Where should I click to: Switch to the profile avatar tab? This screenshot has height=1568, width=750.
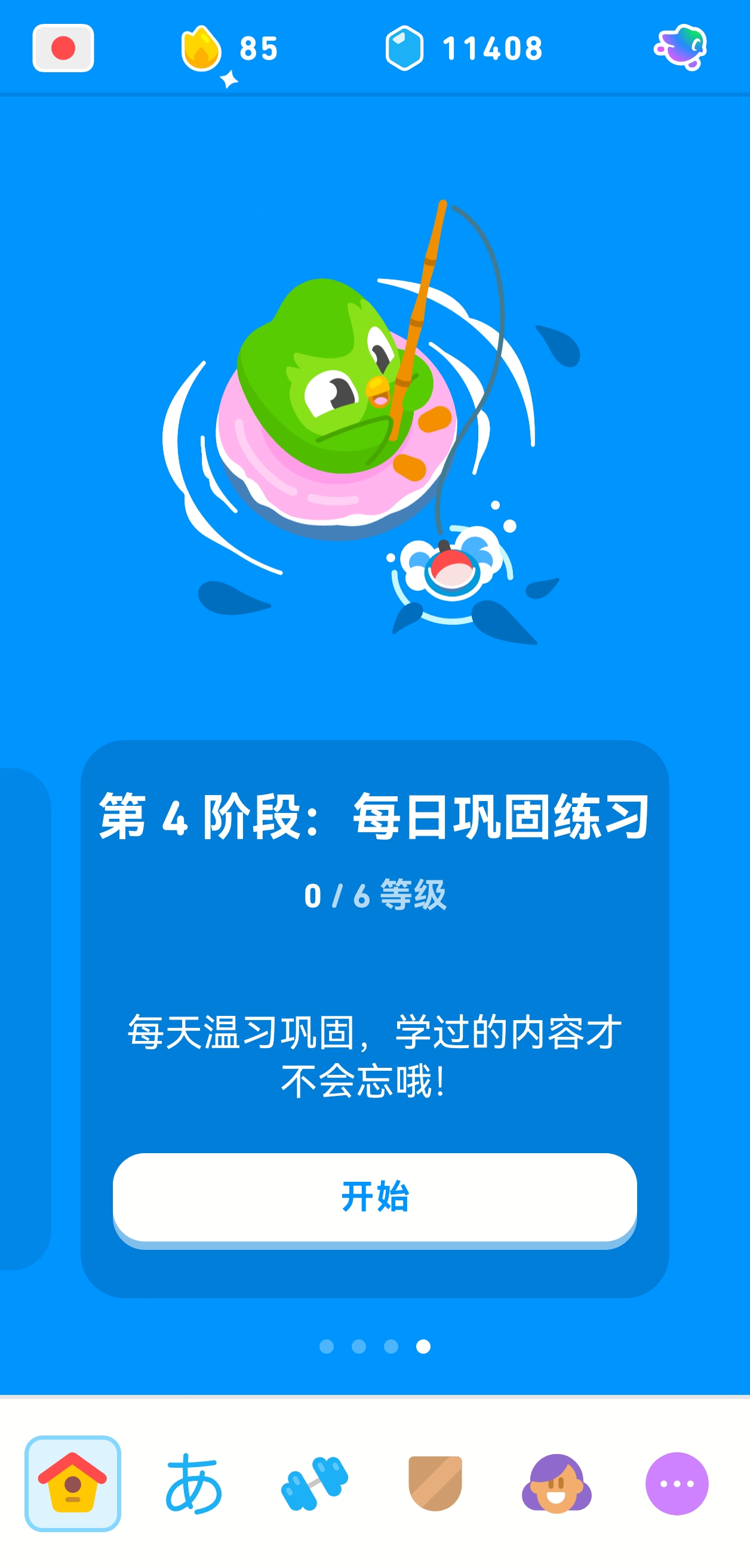(x=557, y=1483)
